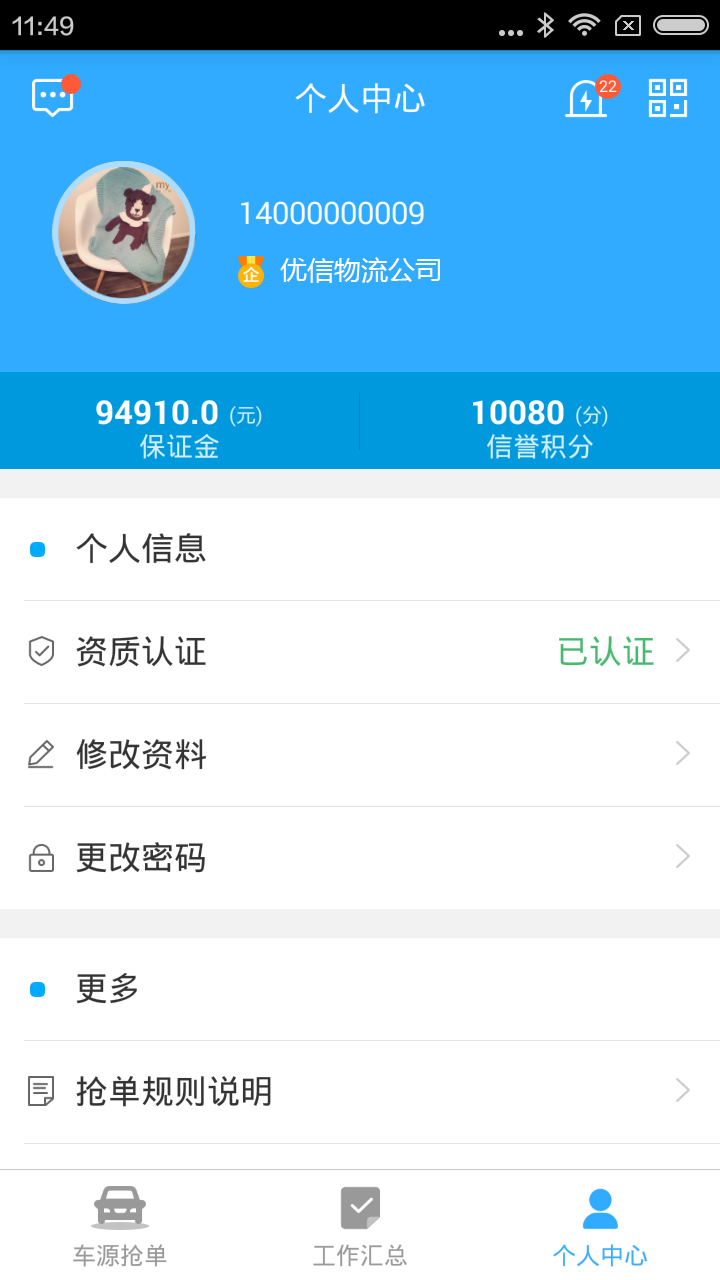Open the 修改资料 row
Viewport: 720px width, 1280px height.
[360, 755]
